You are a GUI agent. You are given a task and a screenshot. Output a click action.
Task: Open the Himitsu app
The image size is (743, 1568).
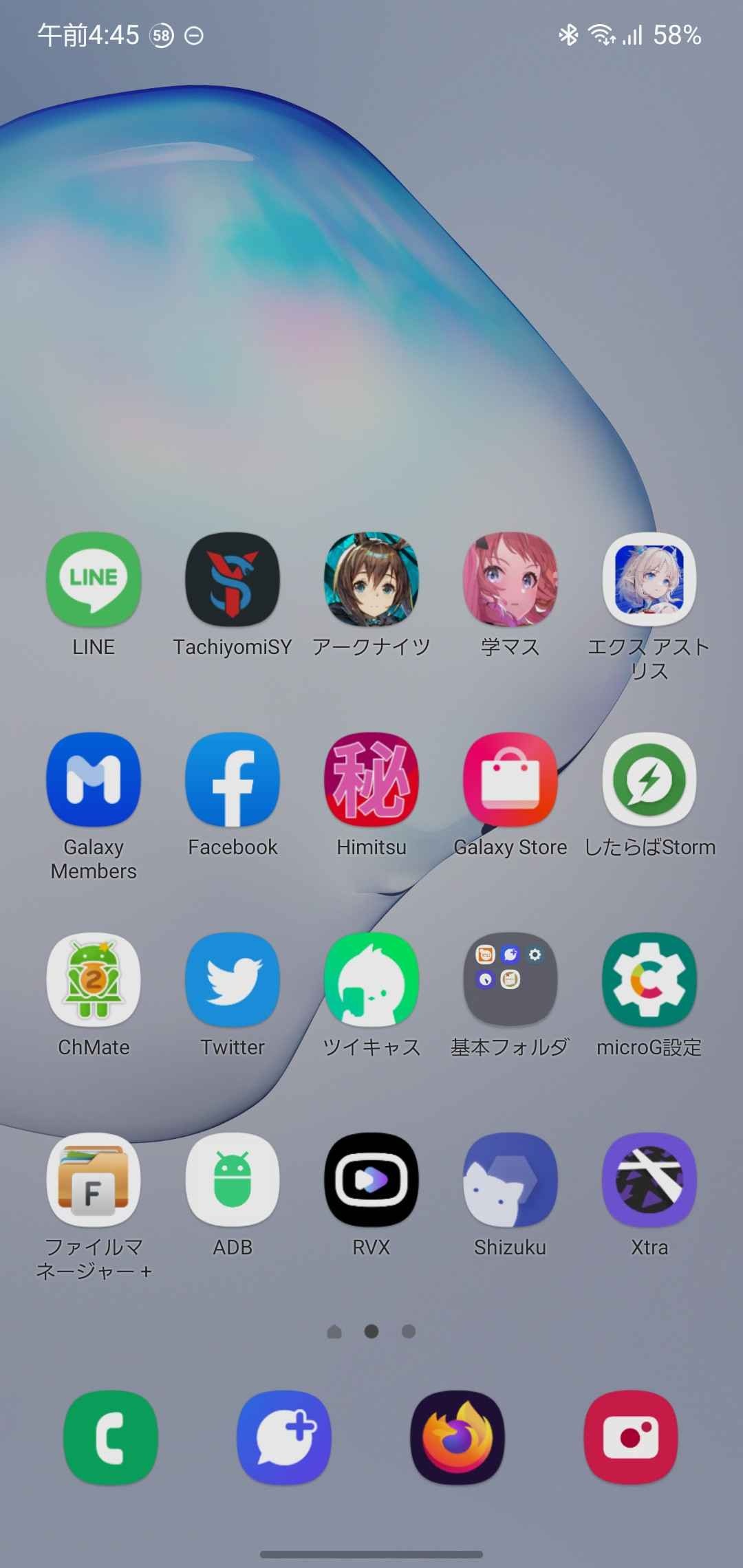(371, 779)
